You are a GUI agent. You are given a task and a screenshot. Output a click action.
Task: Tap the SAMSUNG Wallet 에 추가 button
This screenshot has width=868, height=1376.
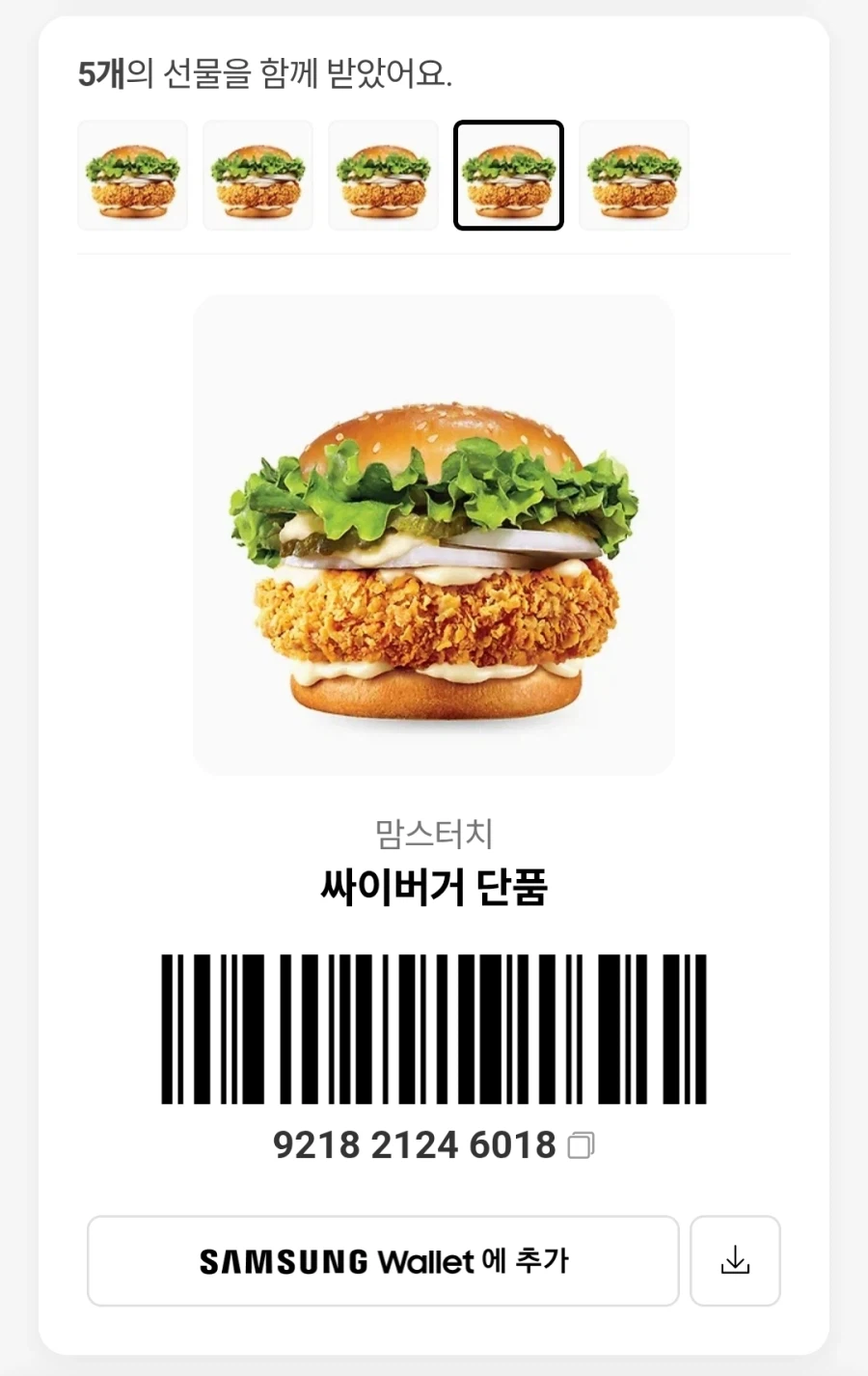[x=383, y=1261]
